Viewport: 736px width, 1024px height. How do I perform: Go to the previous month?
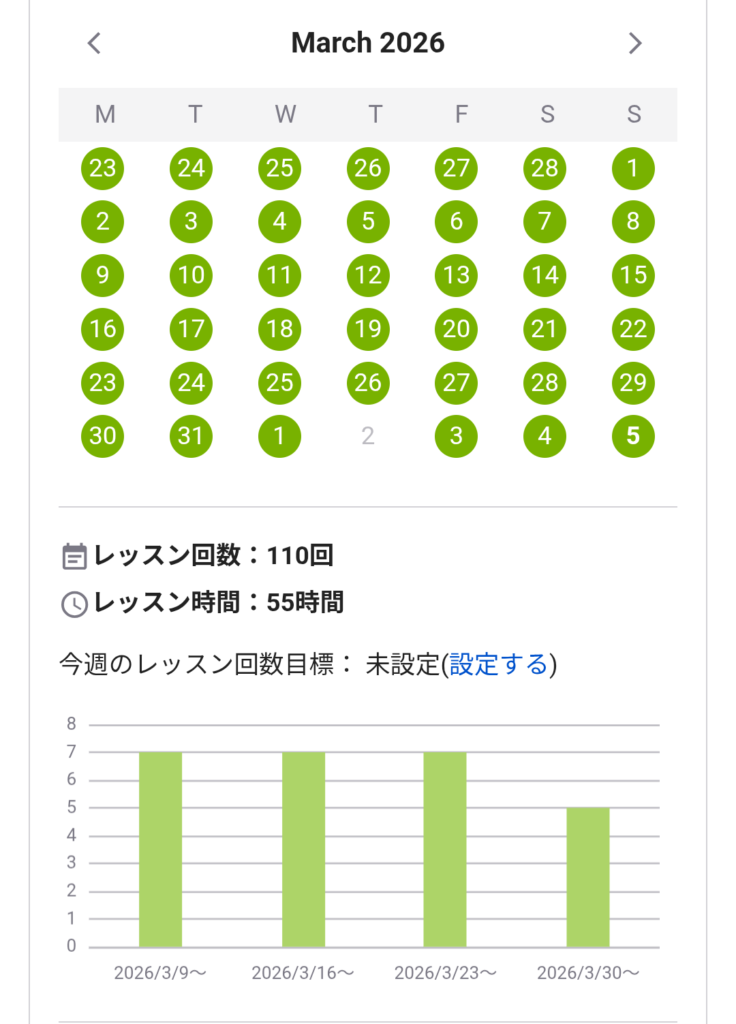click(x=94, y=43)
